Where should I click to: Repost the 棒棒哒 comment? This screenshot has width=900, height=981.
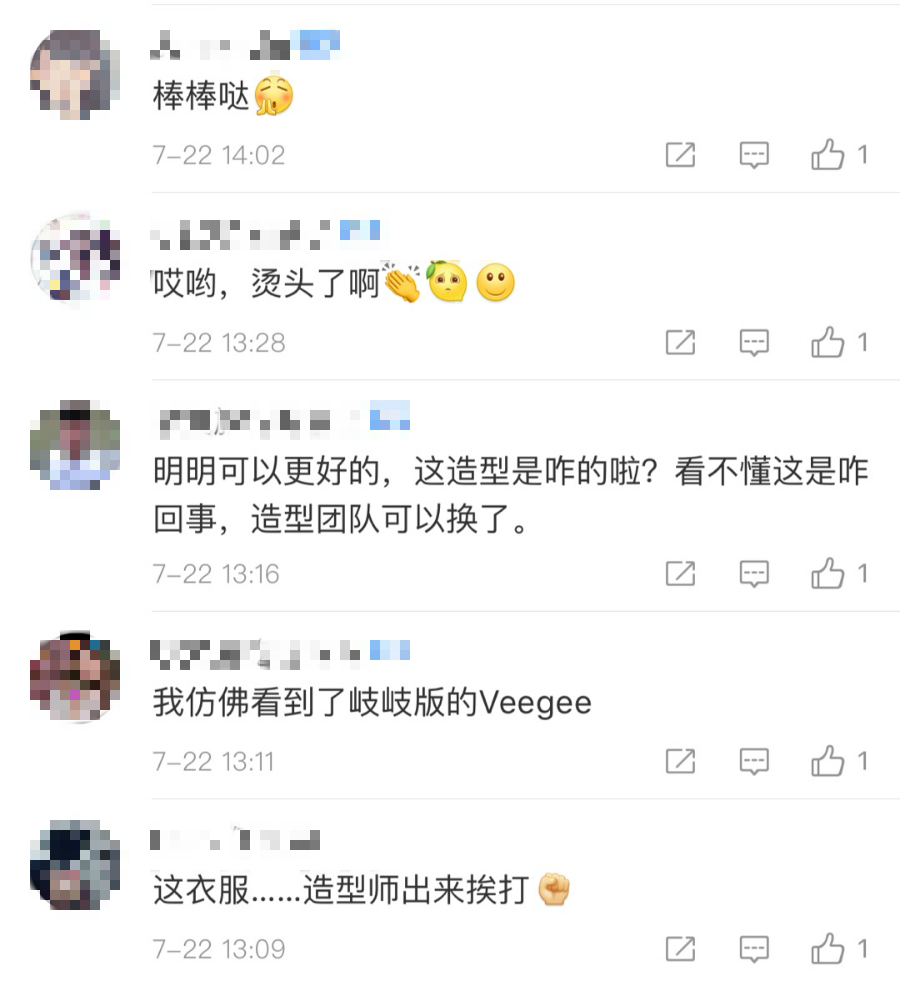(680, 155)
